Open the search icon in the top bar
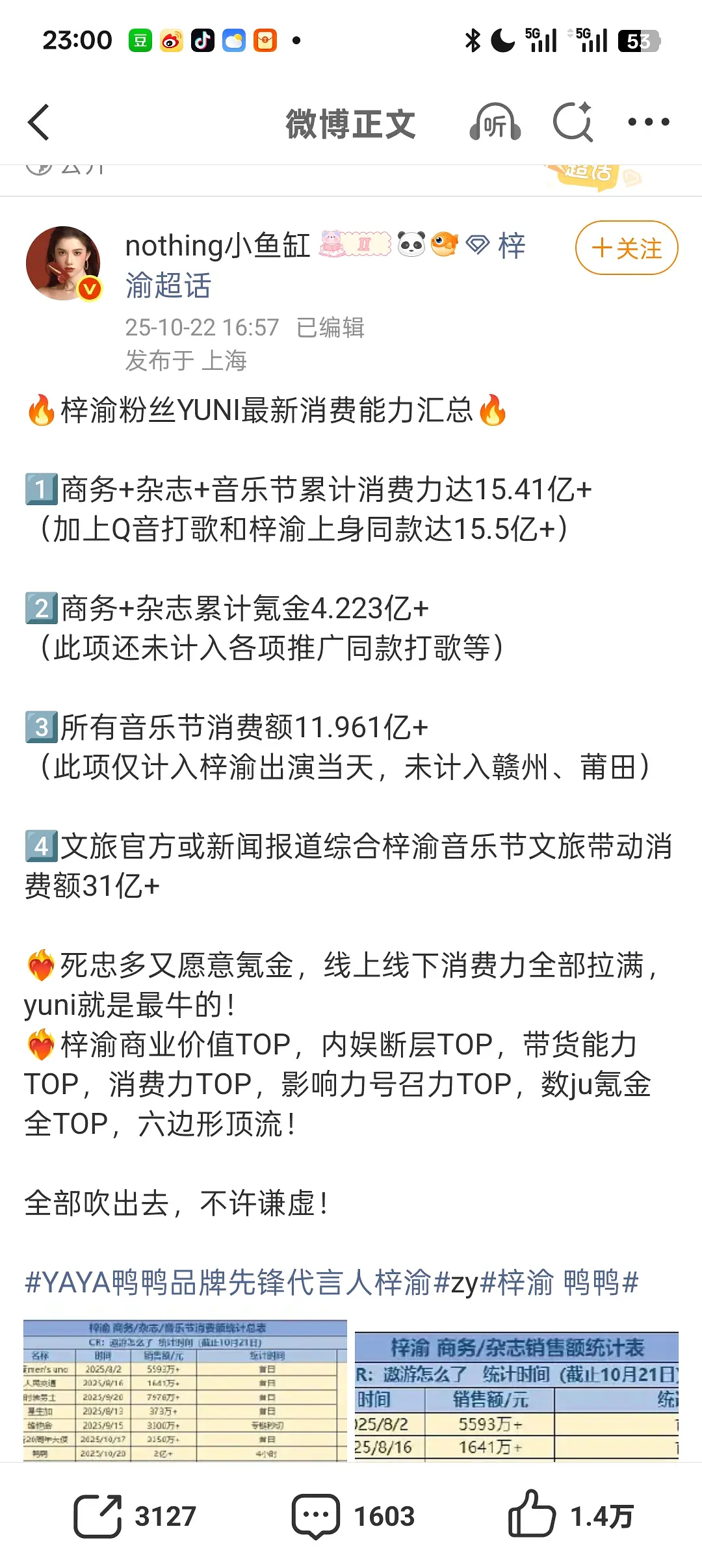Image resolution: width=702 pixels, height=1568 pixels. tap(573, 122)
